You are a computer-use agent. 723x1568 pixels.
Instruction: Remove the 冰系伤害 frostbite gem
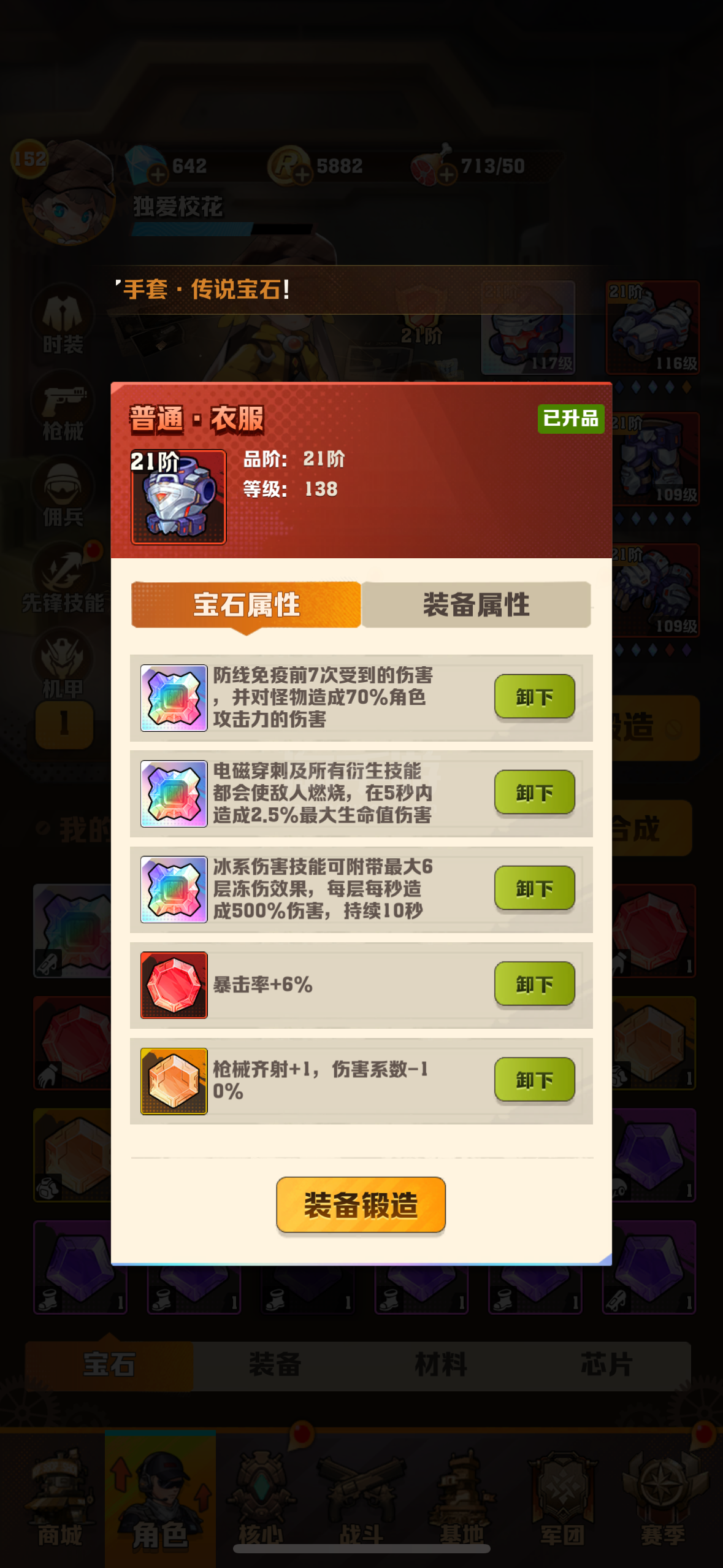pos(534,888)
